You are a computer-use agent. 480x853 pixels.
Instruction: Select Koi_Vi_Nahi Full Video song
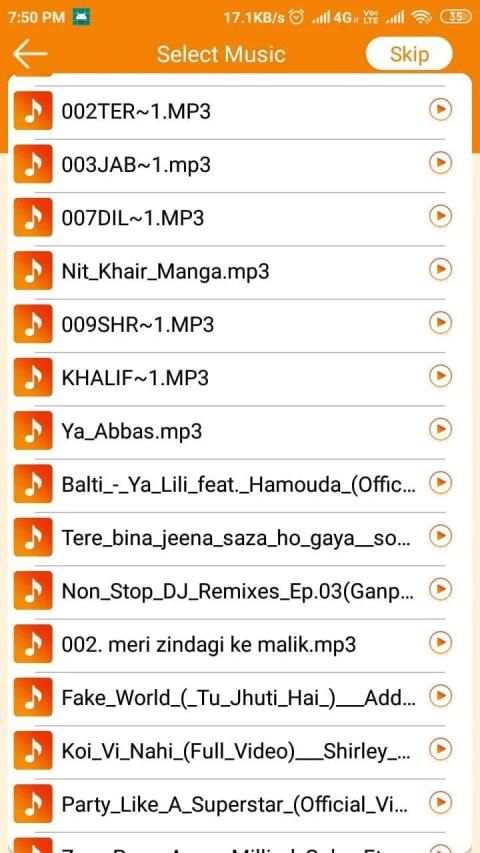[x=240, y=751]
